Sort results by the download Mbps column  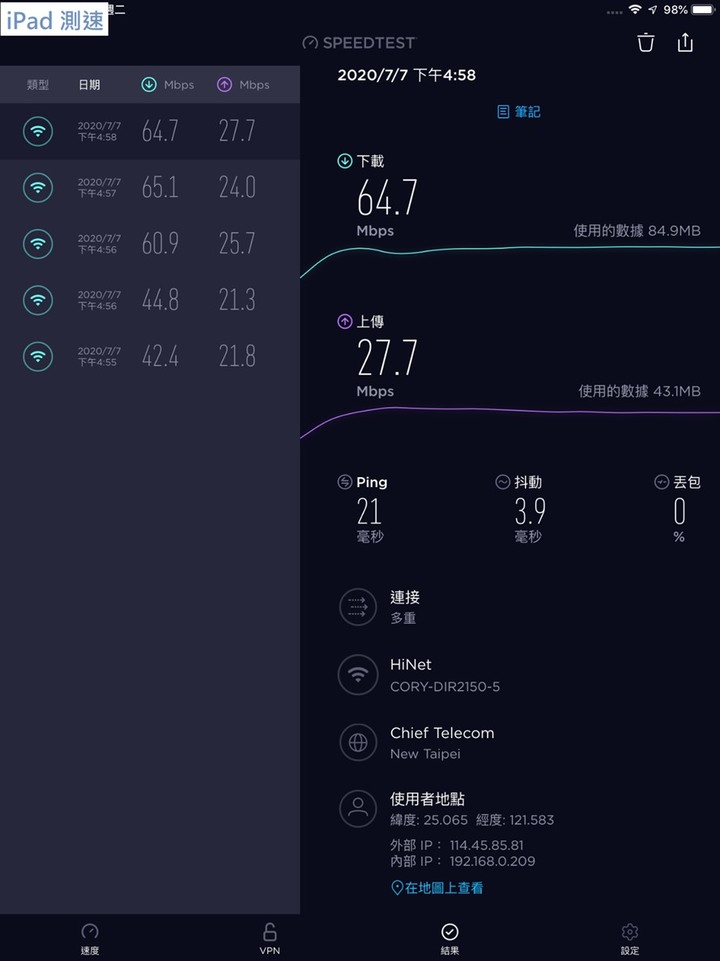tap(165, 84)
